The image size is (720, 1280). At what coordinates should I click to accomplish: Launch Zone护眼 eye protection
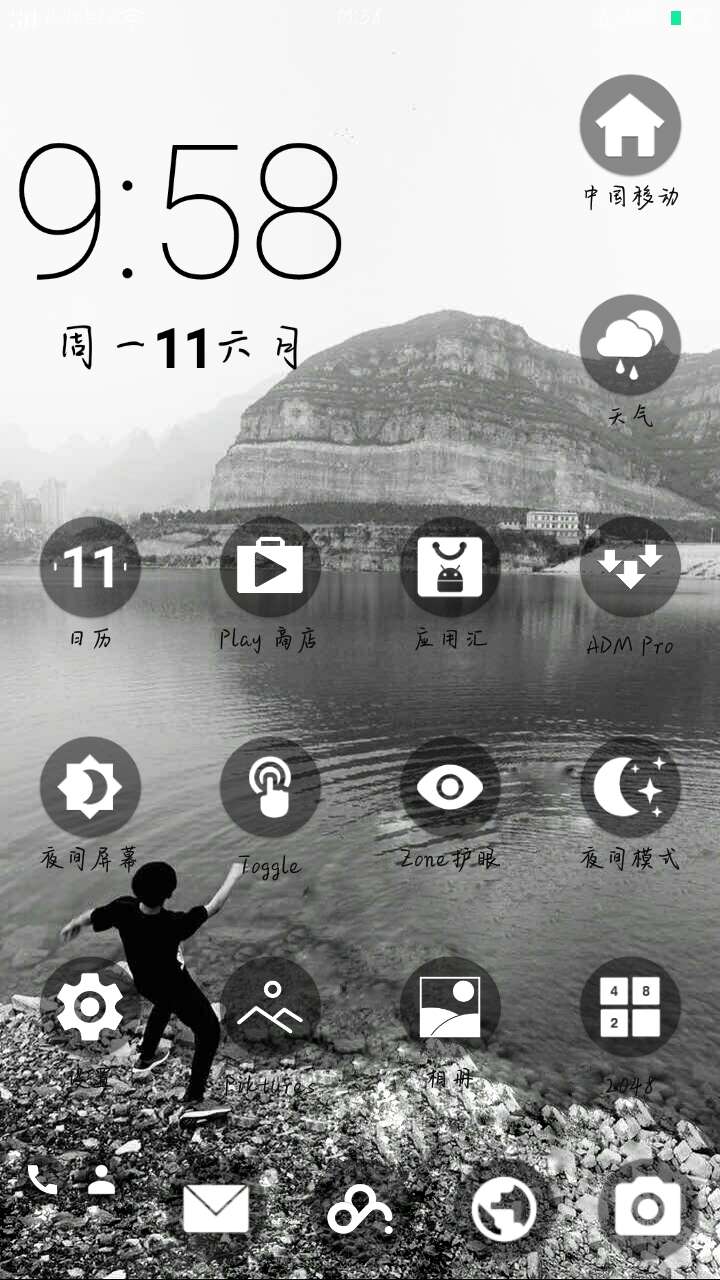[450, 787]
